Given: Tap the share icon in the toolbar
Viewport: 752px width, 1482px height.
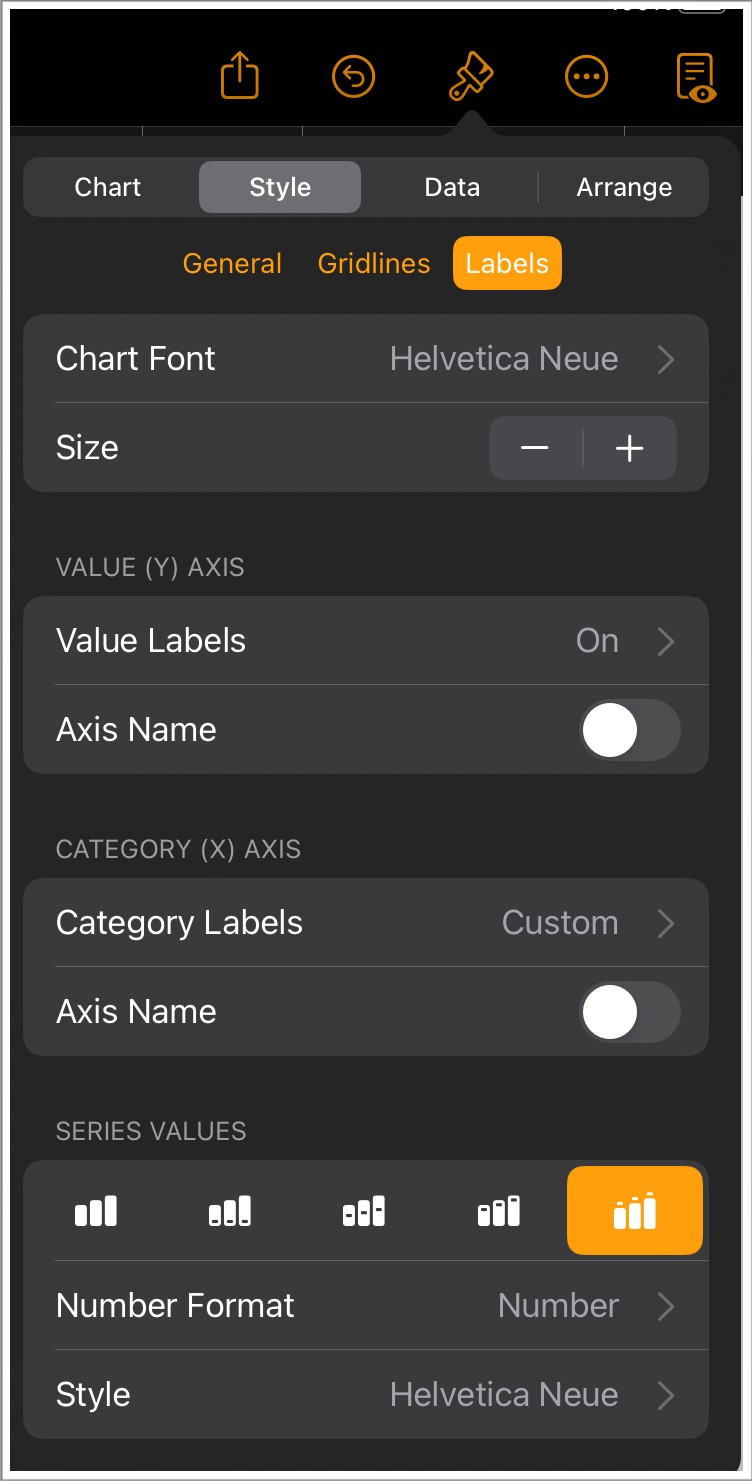Looking at the screenshot, I should click(239, 76).
